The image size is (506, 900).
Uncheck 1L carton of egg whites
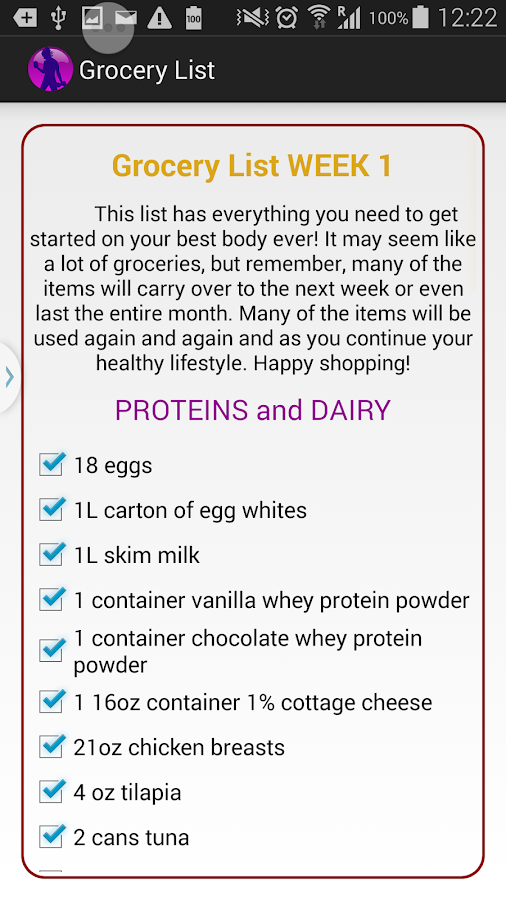[52, 509]
